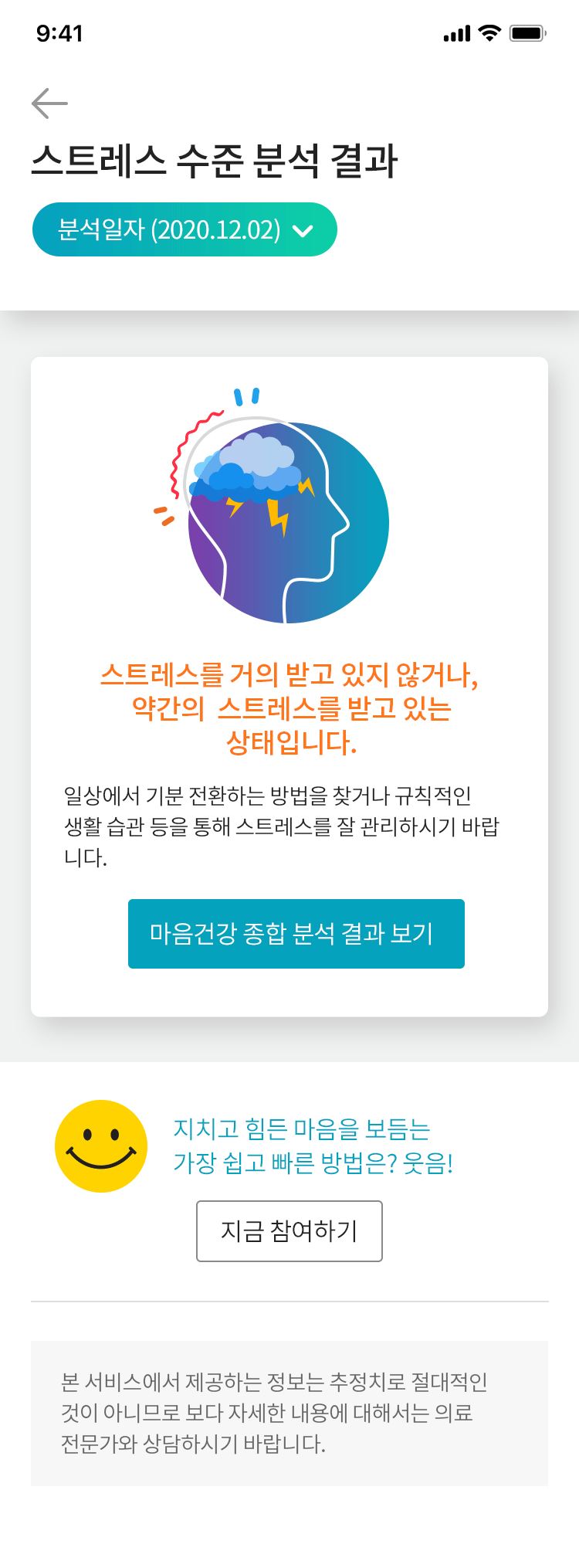This screenshot has width=579, height=1568.
Task: Go back using the arrow icon
Action: 49,103
